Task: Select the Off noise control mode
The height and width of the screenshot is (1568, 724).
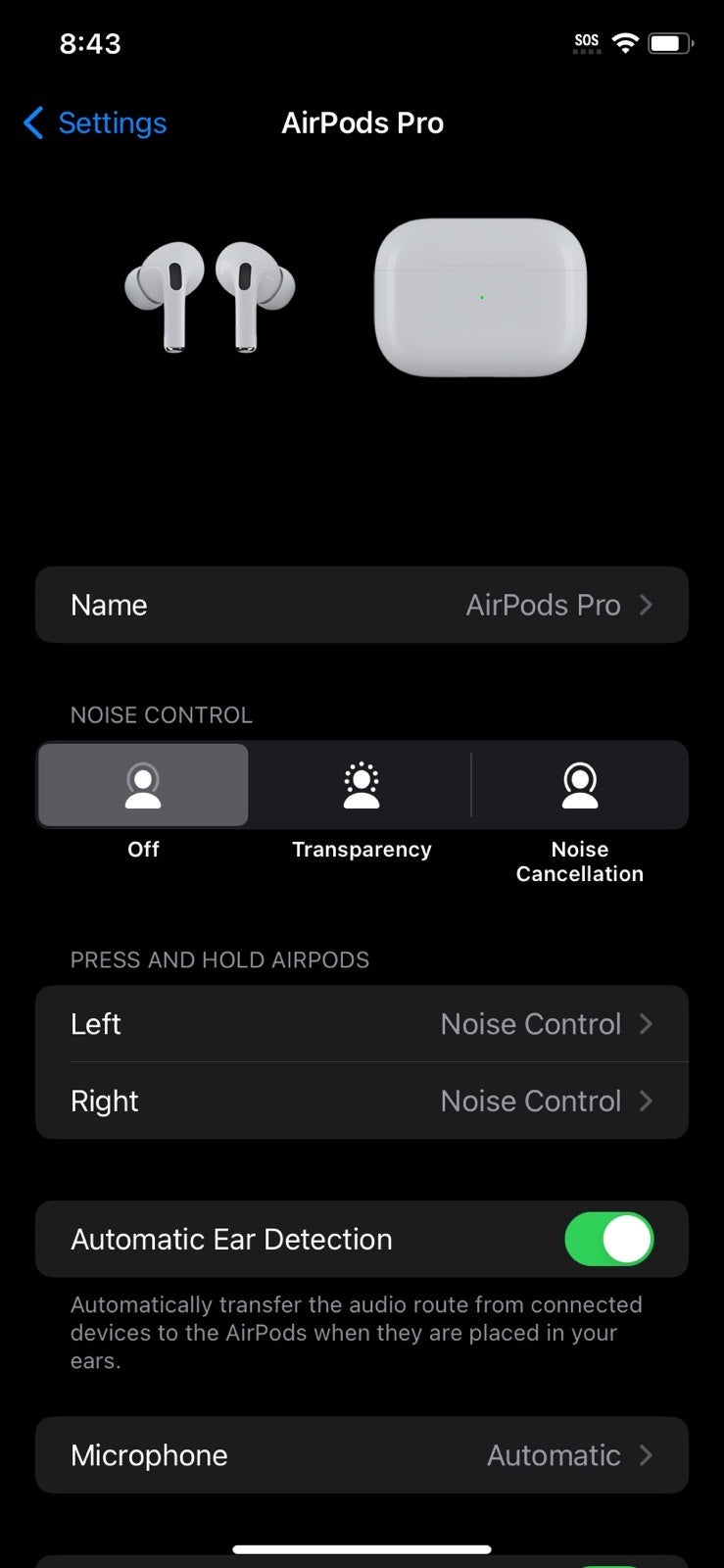Action: coord(143,785)
